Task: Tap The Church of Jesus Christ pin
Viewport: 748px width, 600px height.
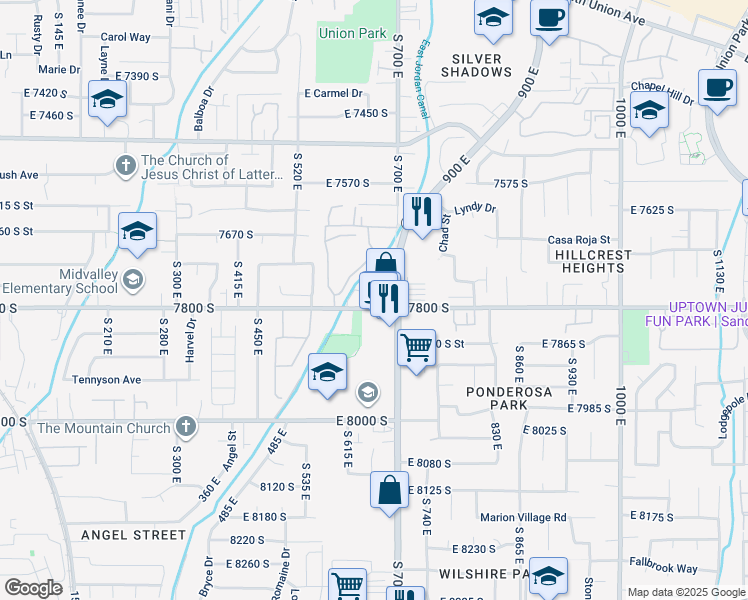Action: (x=126, y=166)
